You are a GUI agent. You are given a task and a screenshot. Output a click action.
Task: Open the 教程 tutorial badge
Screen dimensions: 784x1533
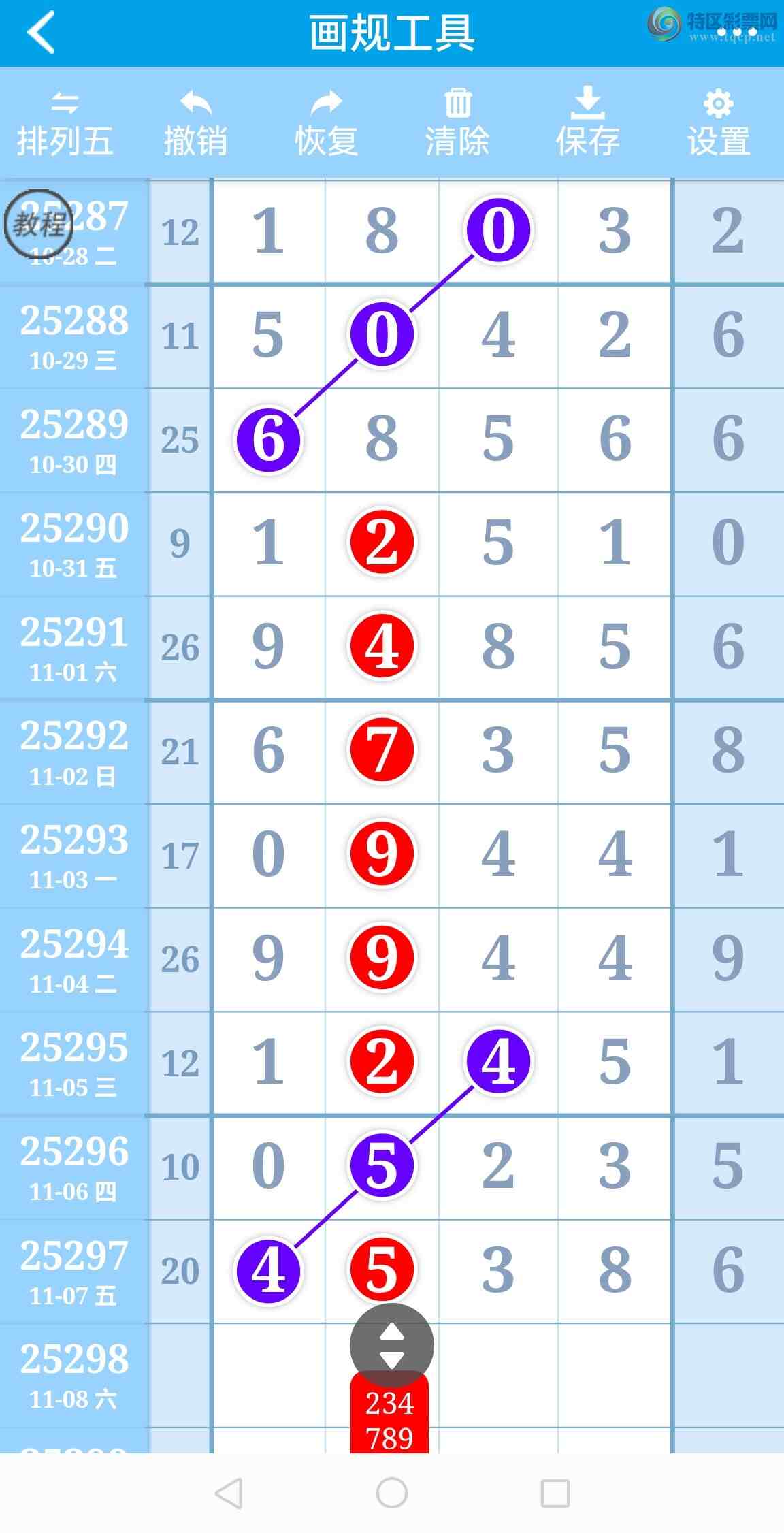[39, 224]
